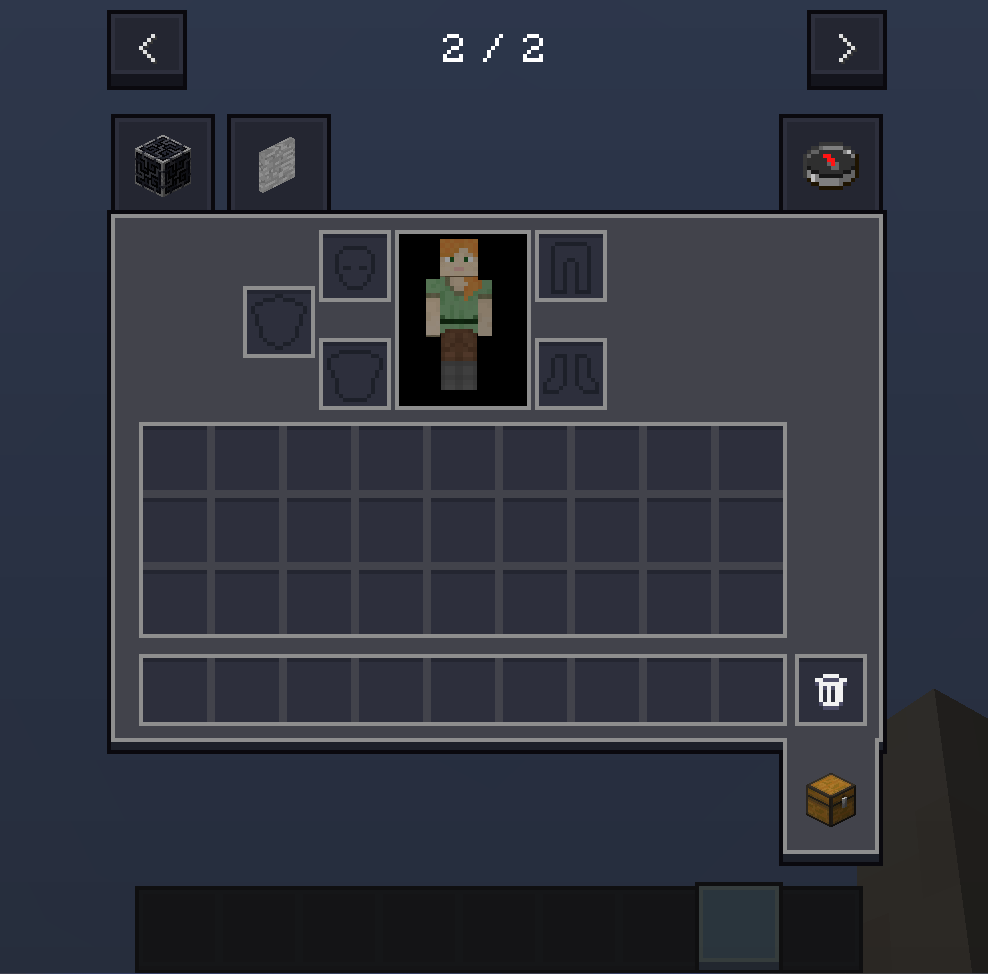Open the gray brick slab tab
Screen dimensions: 988x974
click(278, 165)
